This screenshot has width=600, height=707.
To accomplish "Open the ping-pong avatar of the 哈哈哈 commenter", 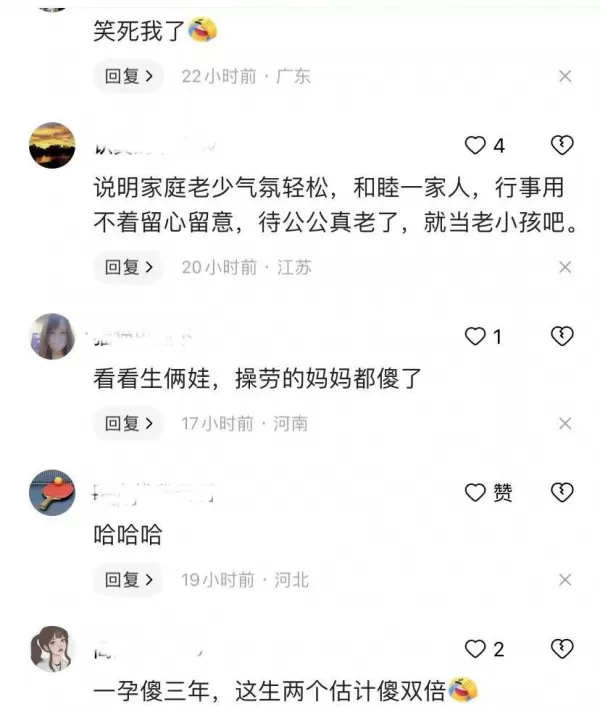I will click(x=53, y=492).
